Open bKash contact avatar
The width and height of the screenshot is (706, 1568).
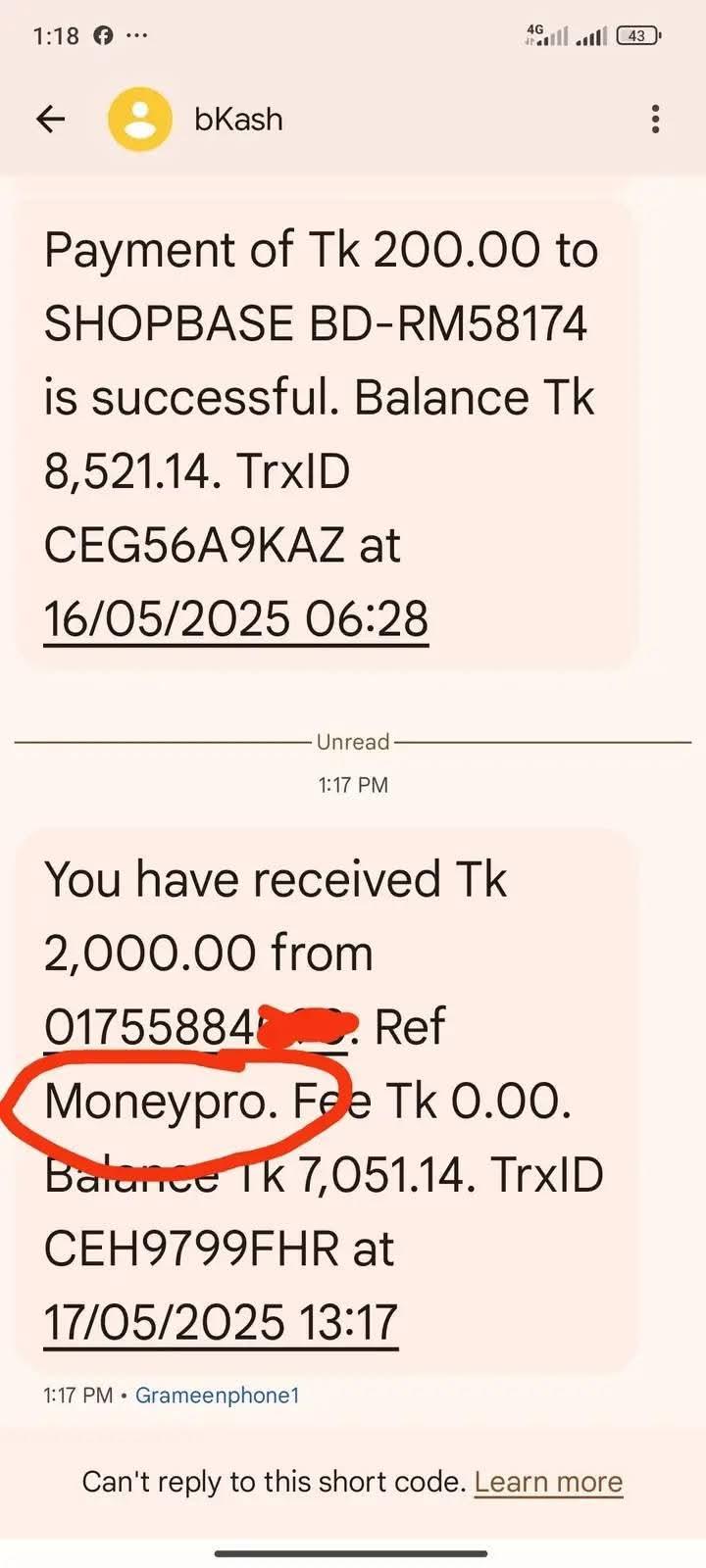click(140, 120)
